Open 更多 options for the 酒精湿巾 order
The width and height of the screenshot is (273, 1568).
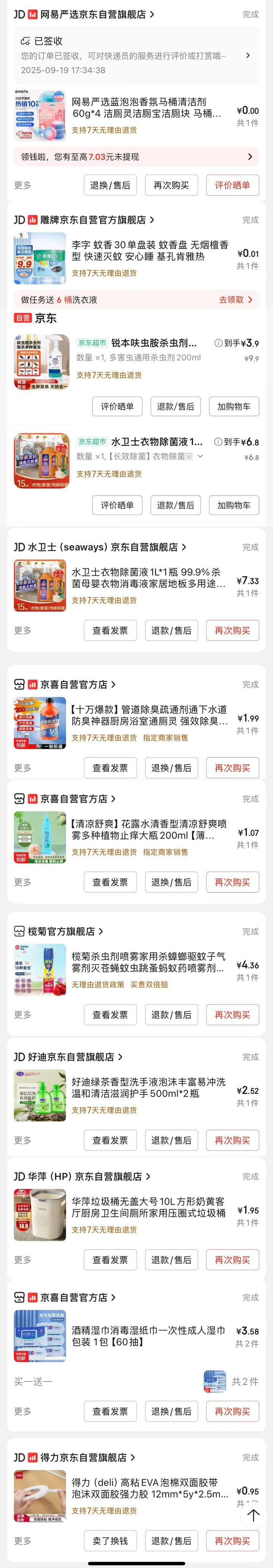click(x=22, y=1412)
